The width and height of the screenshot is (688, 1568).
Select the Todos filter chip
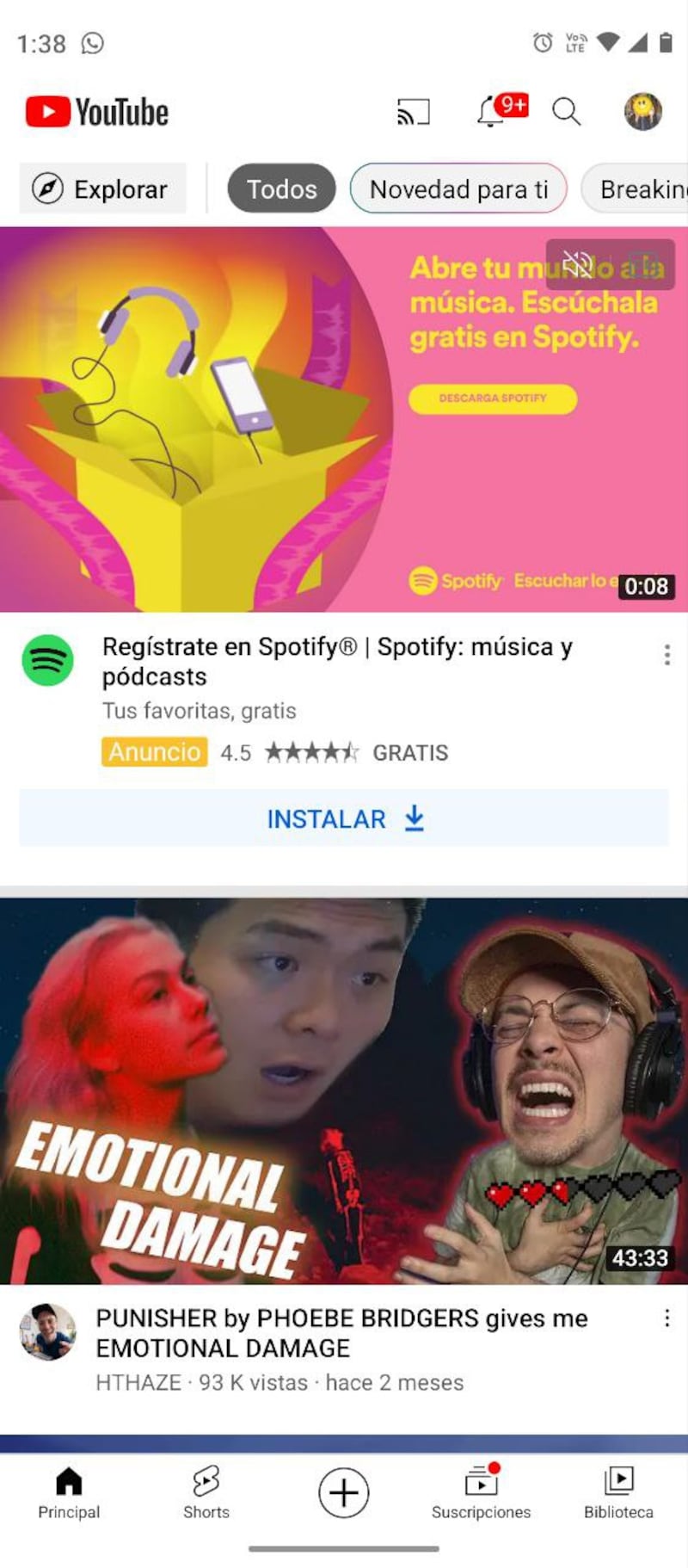(x=281, y=188)
